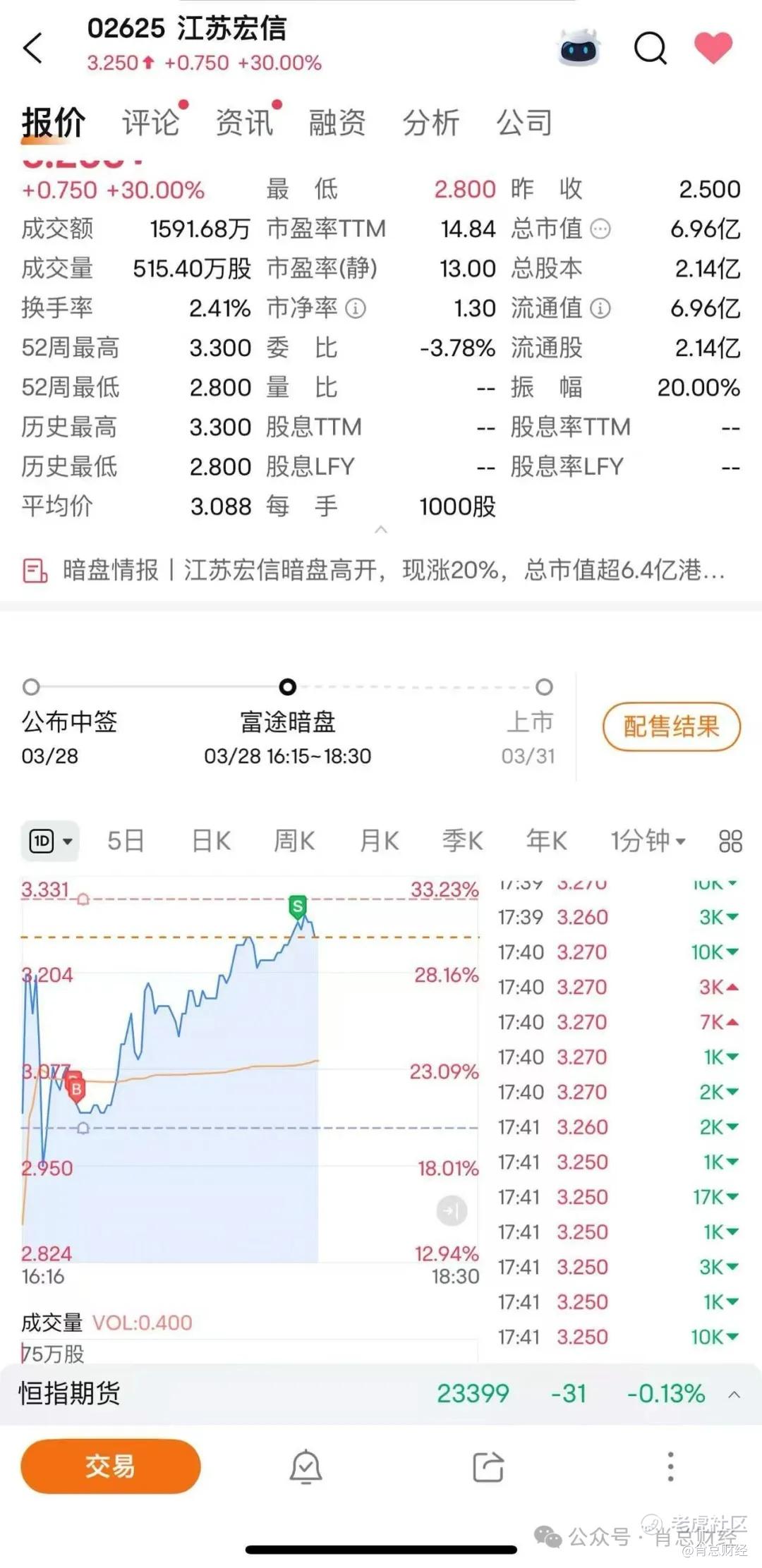Open the robot assistant icon
This screenshot has height=1568, width=762.
(x=579, y=48)
